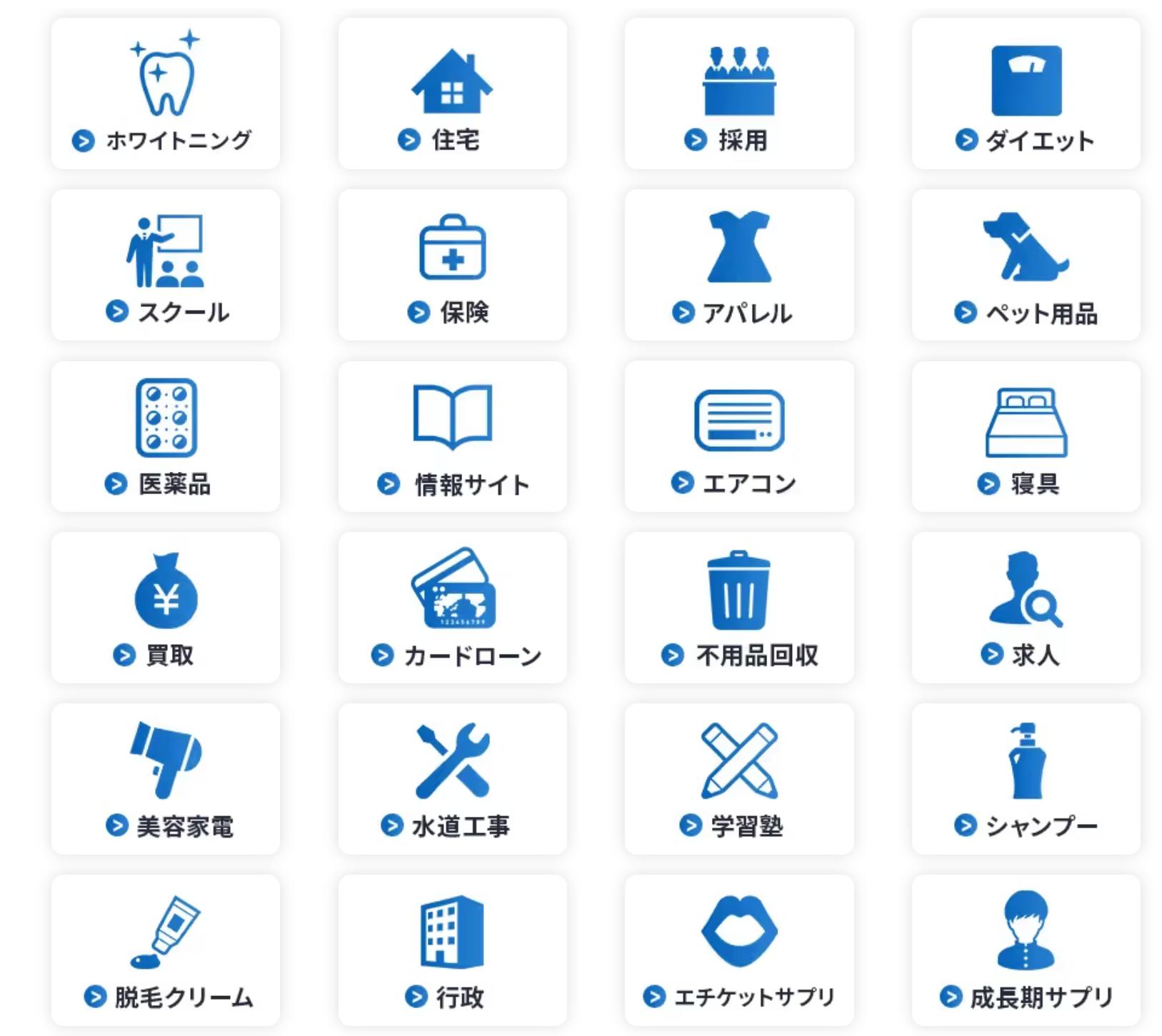Open the 寝具 category

1026,437
